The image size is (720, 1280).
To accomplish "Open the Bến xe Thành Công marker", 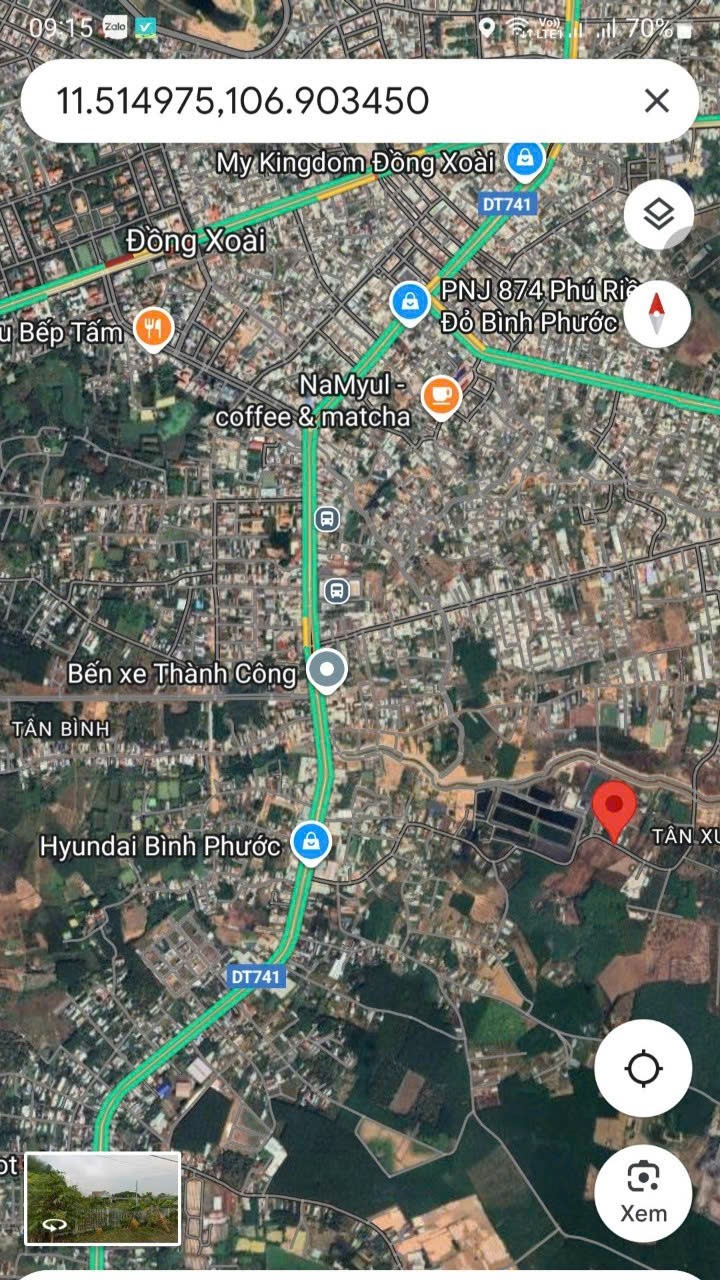I will [x=326, y=670].
